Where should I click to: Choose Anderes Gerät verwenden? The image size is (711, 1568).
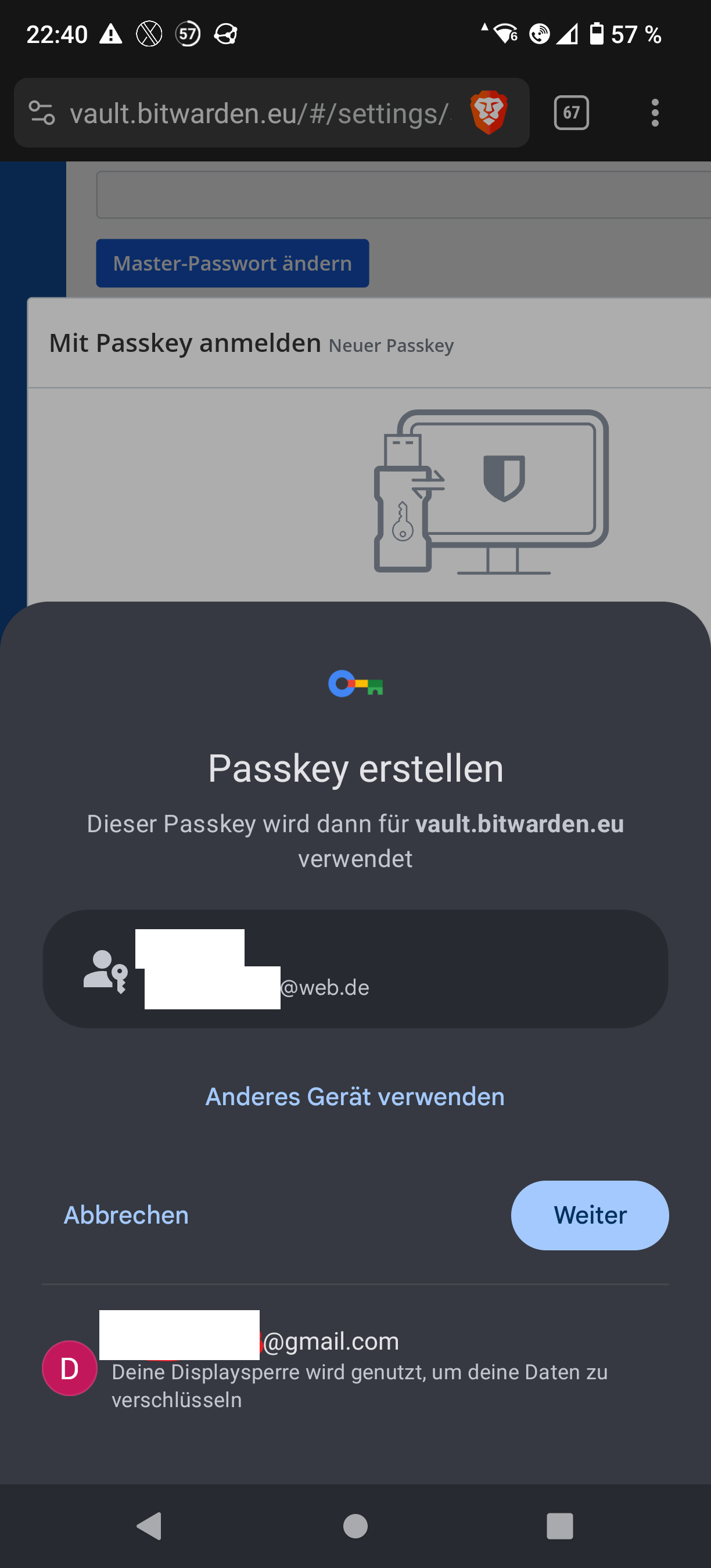(x=355, y=1096)
